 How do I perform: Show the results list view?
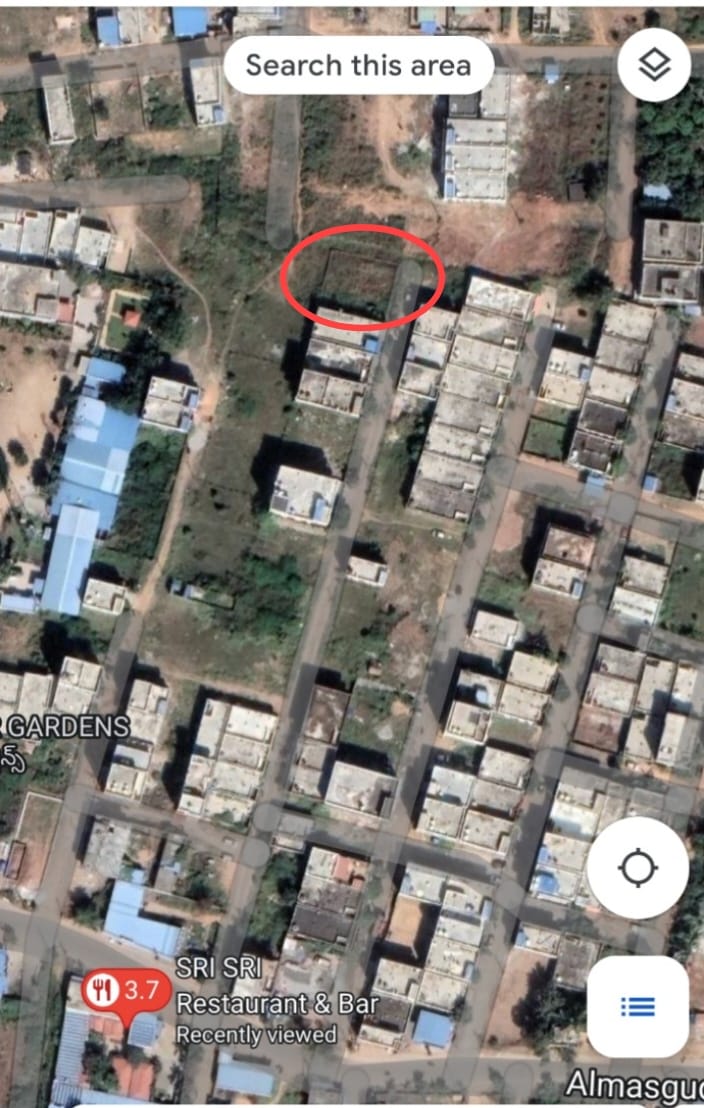pyautogui.click(x=638, y=1006)
